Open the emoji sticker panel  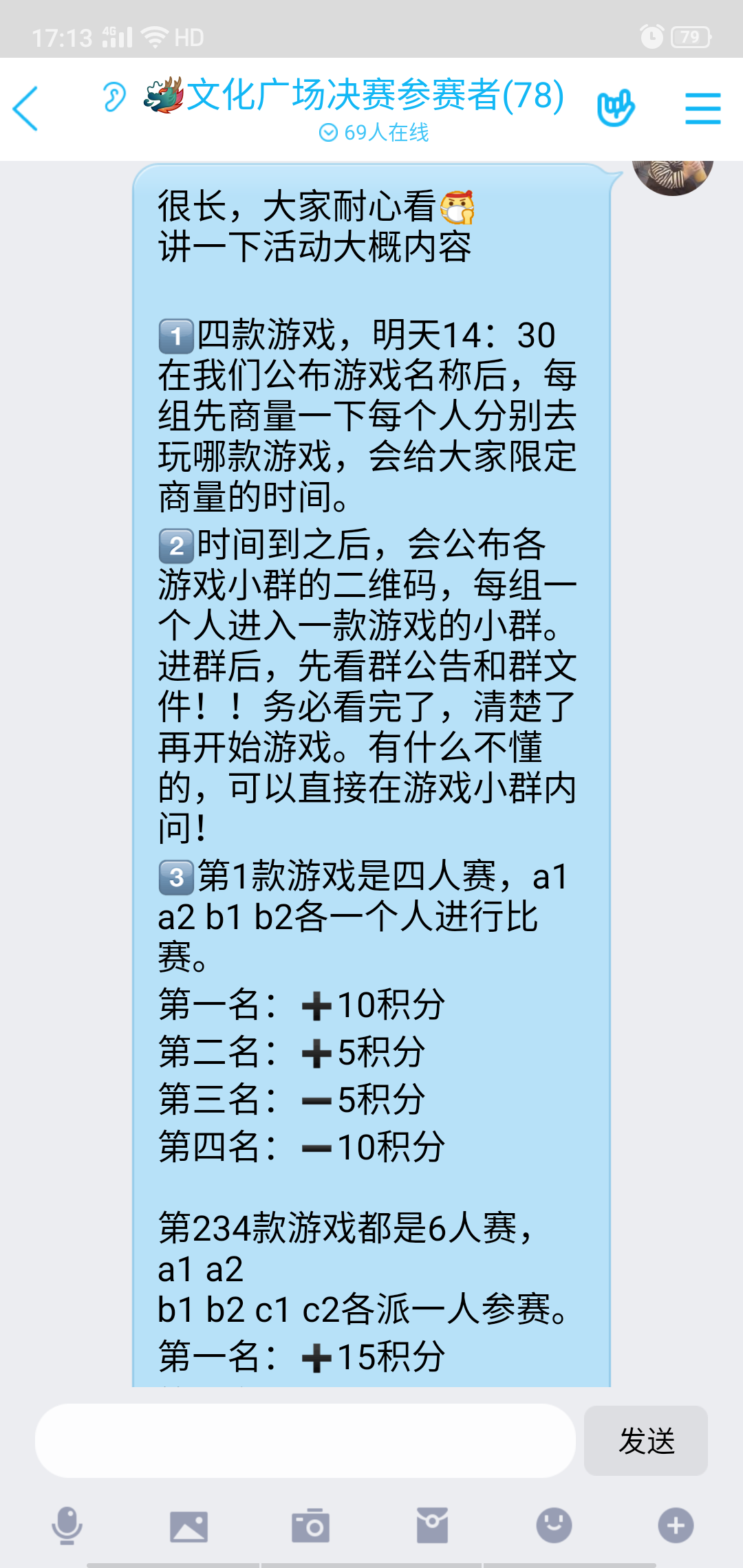point(554,1525)
